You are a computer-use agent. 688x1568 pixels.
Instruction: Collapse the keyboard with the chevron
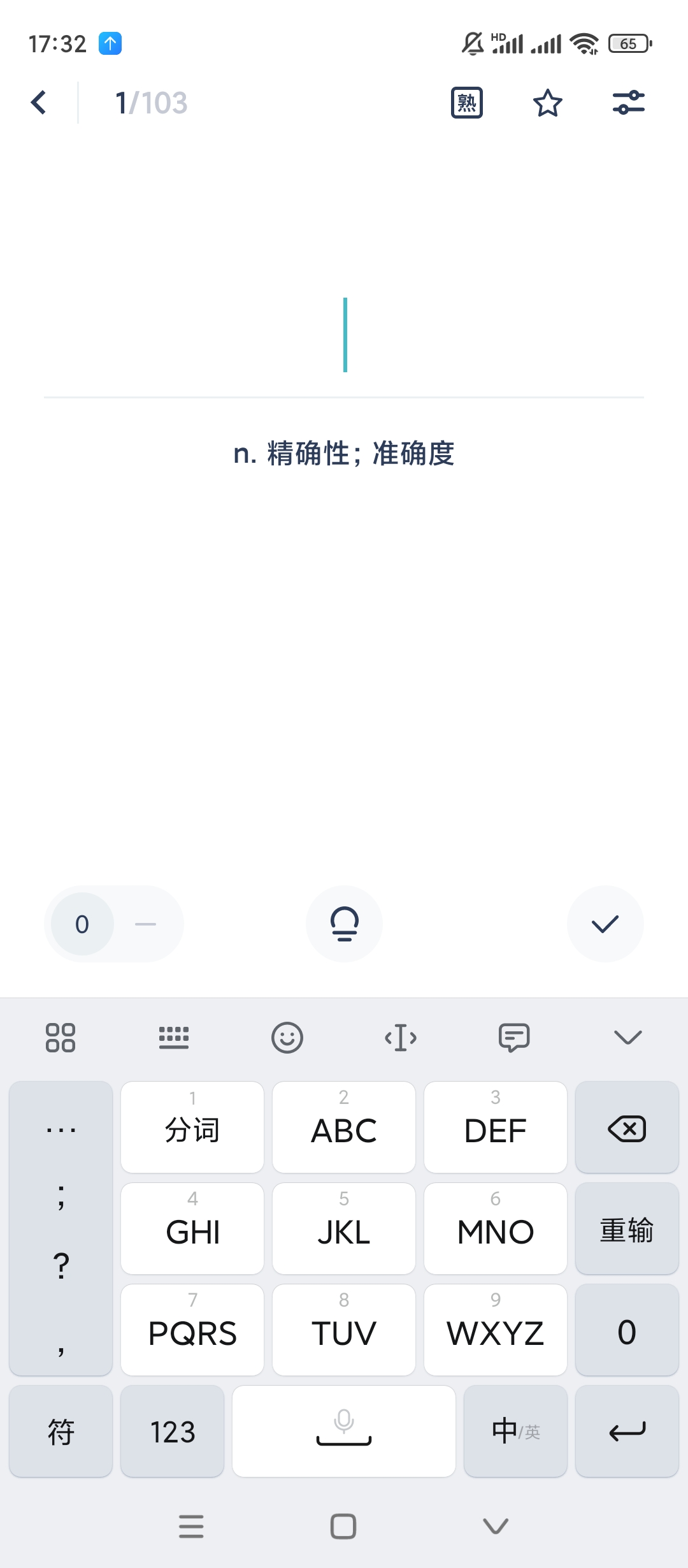(x=627, y=1038)
